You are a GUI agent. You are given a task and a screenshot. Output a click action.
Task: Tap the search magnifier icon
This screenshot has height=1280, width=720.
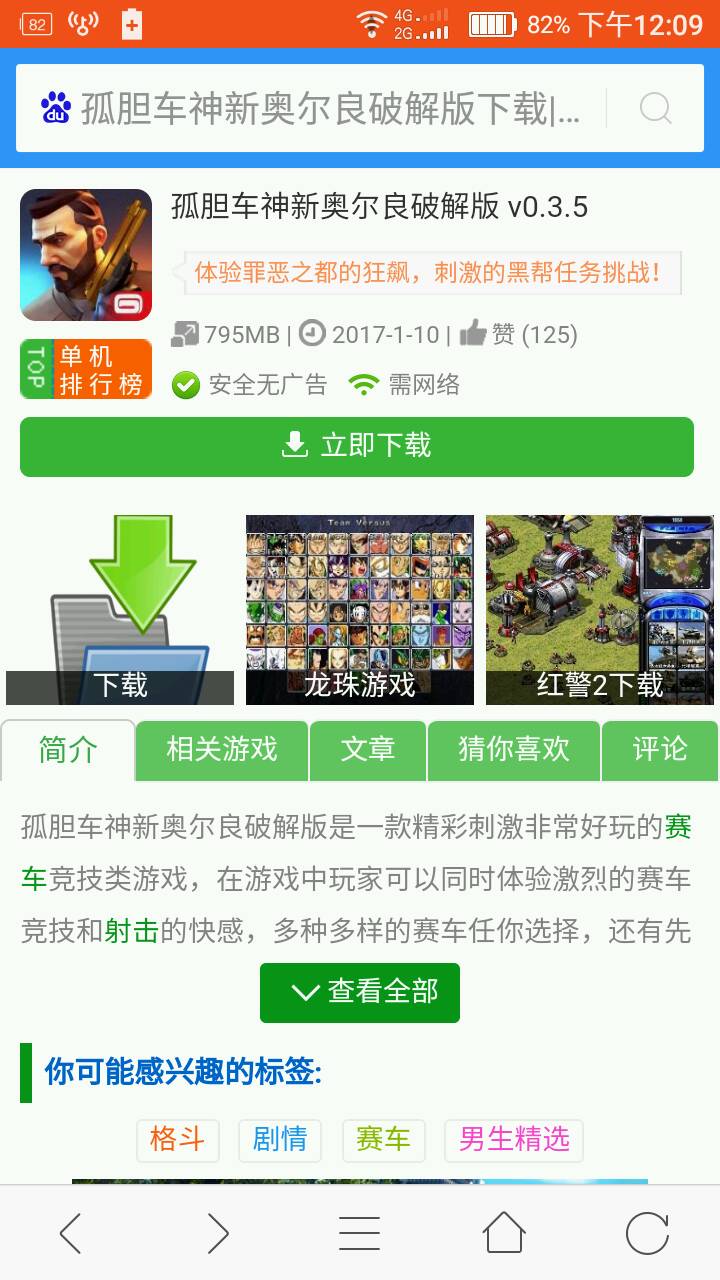coord(655,108)
